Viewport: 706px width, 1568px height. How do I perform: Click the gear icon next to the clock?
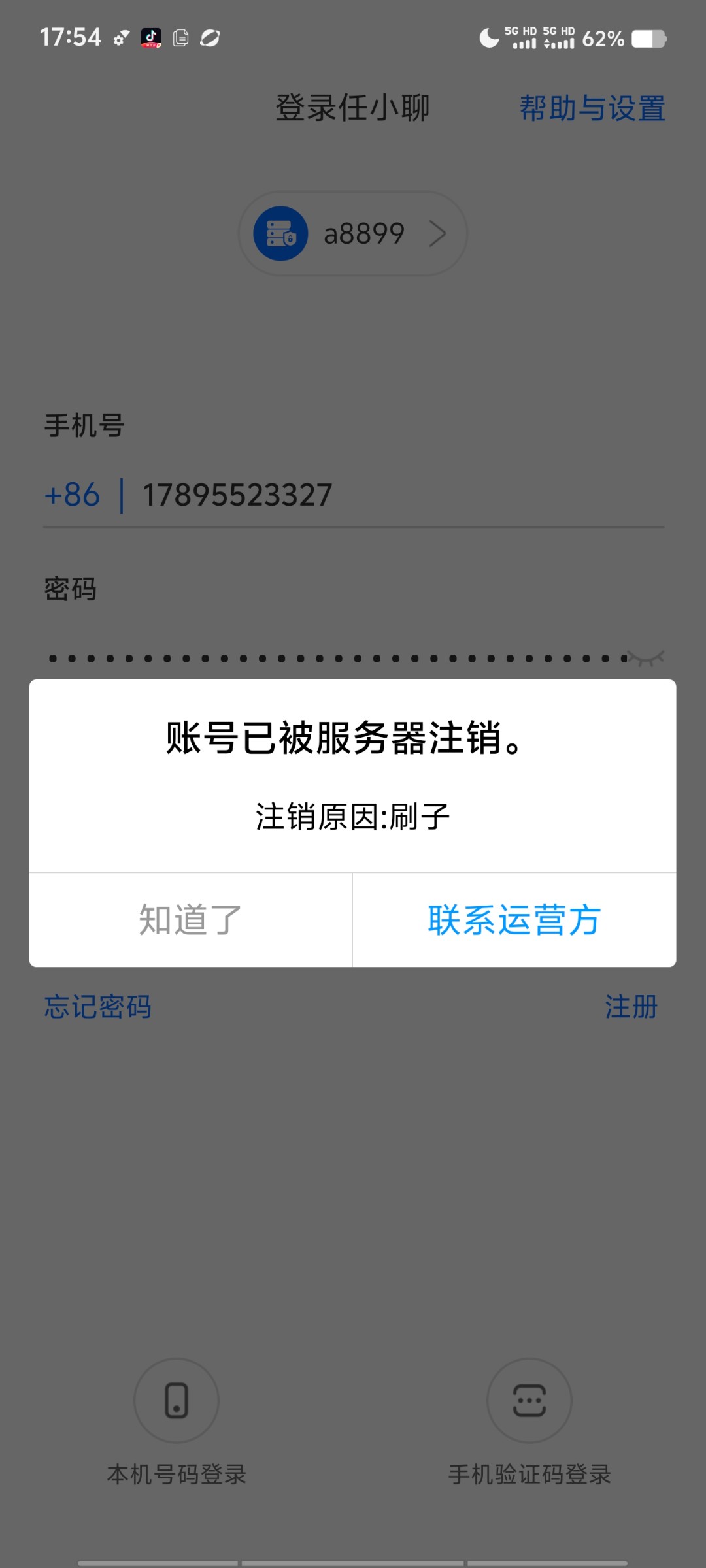click(120, 39)
